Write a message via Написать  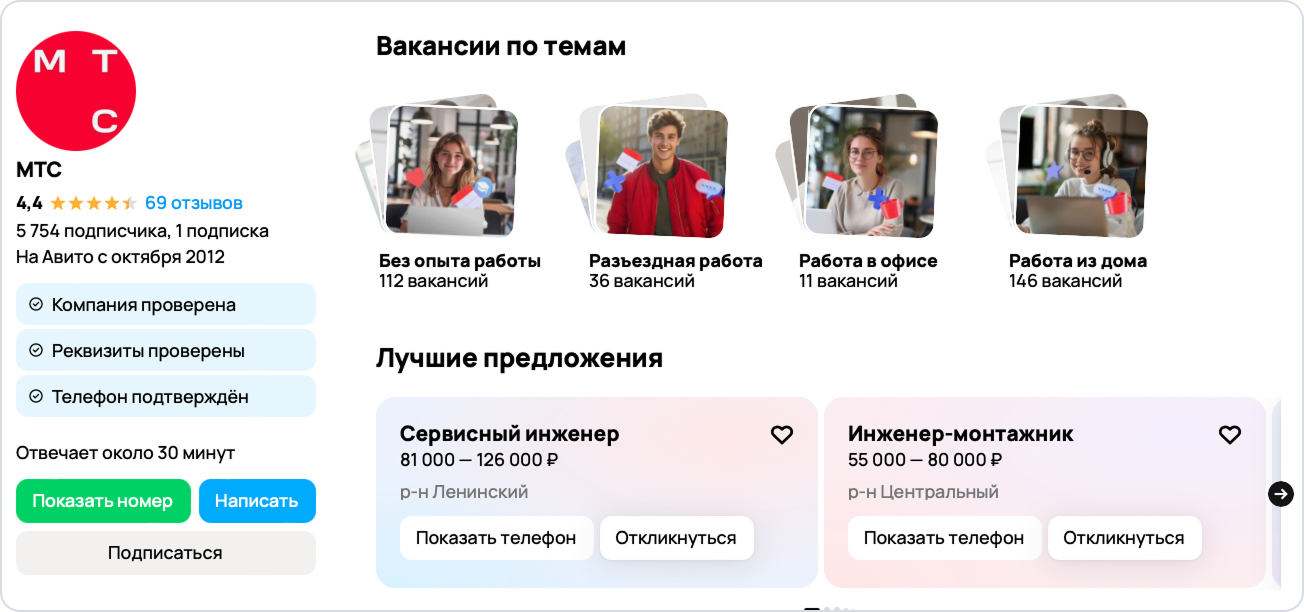tap(257, 501)
